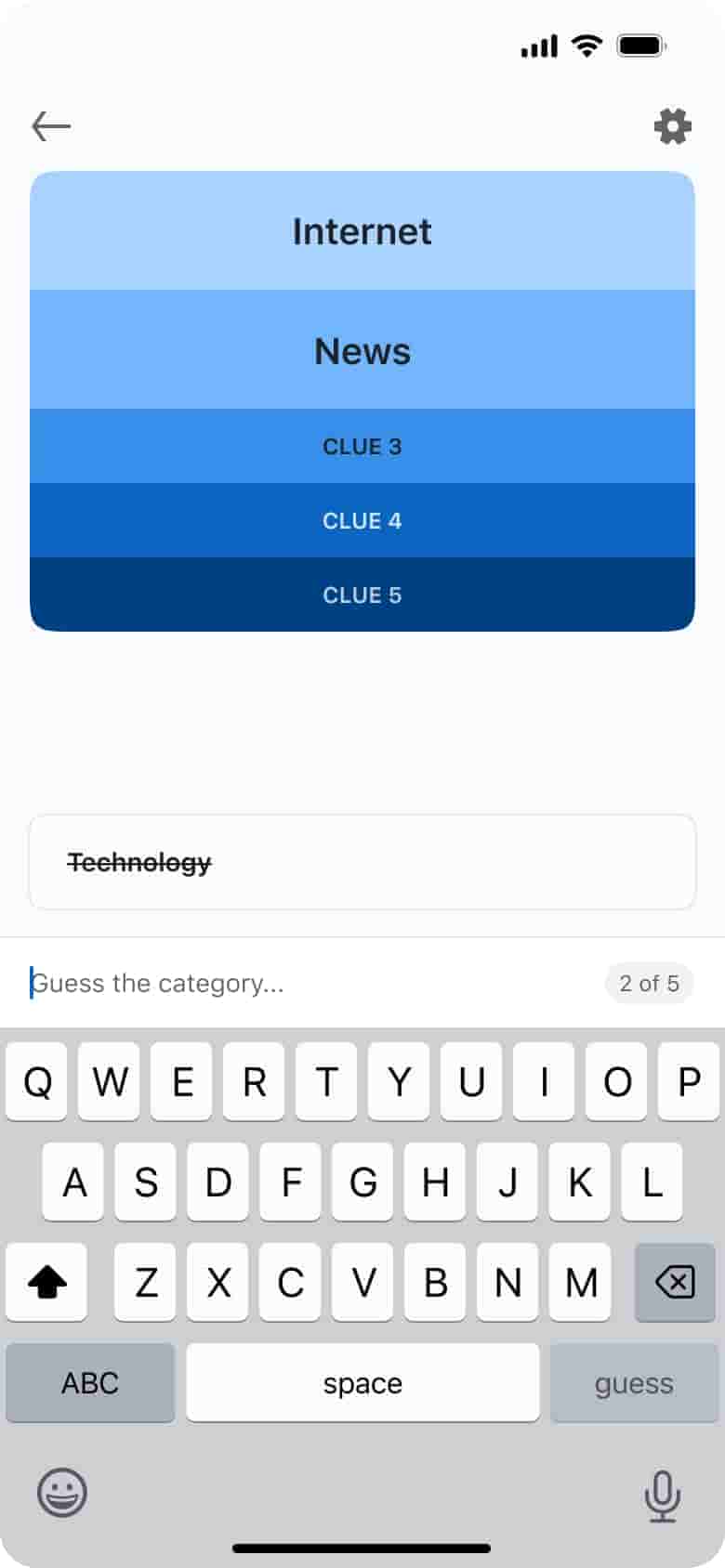Image resolution: width=725 pixels, height=1568 pixels.
Task: Tap the space bar
Action: [x=362, y=1383]
